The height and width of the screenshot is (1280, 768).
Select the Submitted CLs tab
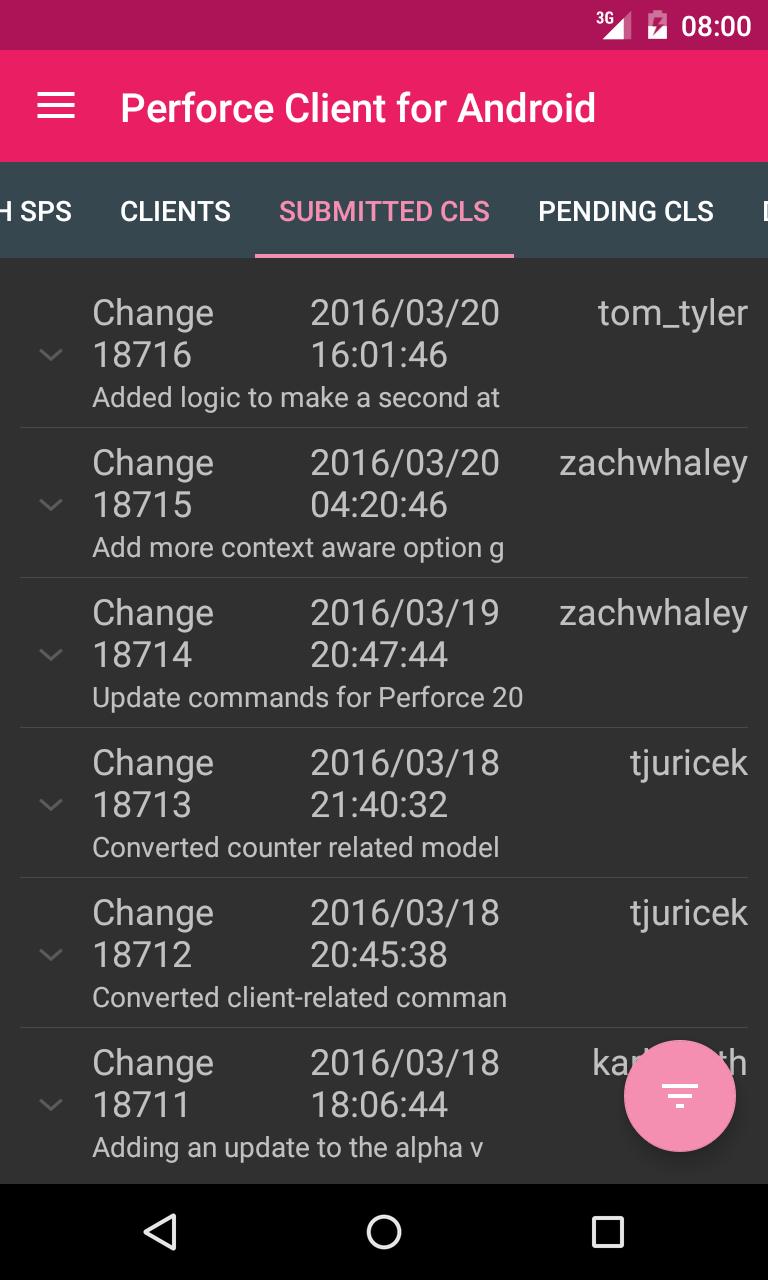click(x=384, y=211)
